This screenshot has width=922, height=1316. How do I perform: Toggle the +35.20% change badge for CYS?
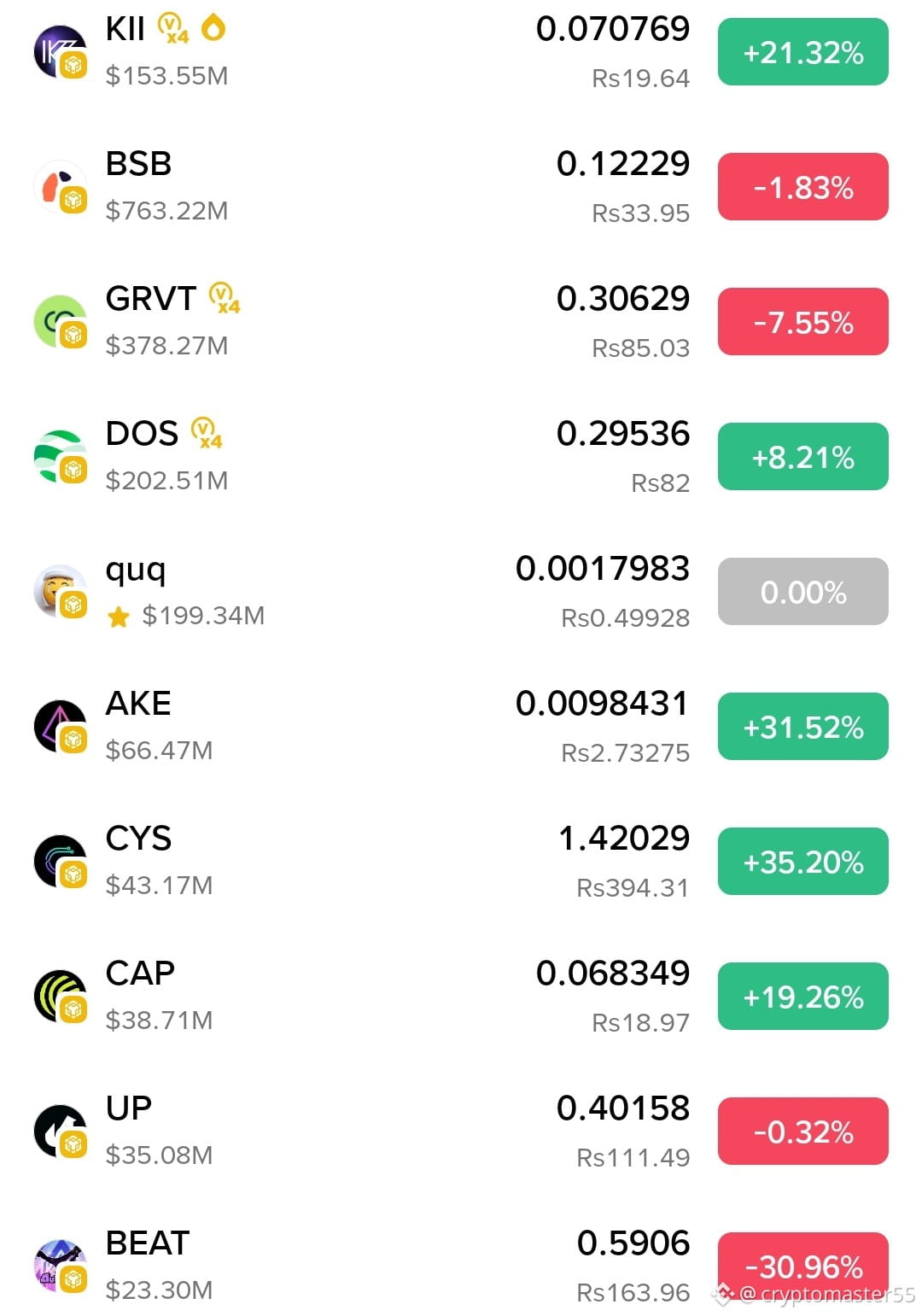click(803, 862)
